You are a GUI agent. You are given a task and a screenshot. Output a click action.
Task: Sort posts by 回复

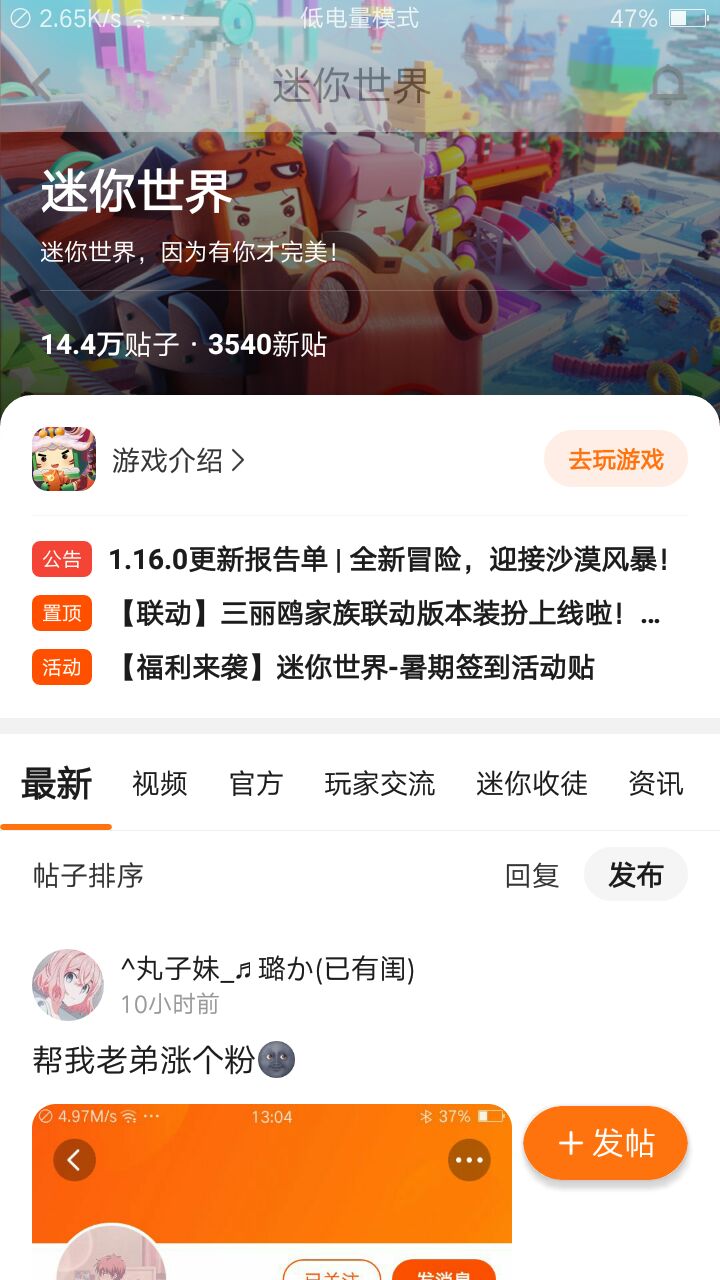(x=532, y=876)
